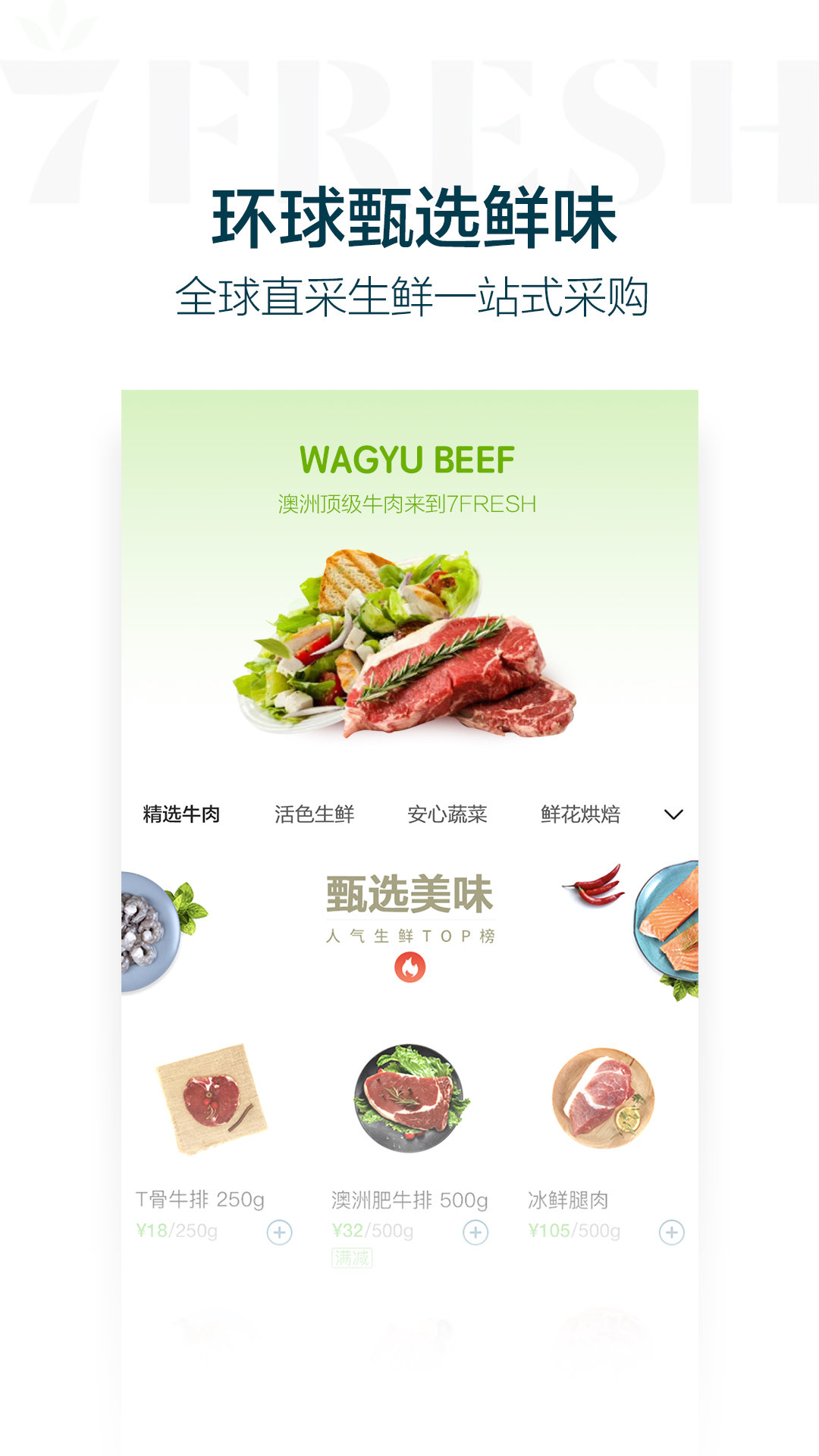Viewport: 819px width, 1456px height.
Task: Click the 甄选美味 section header
Action: pos(408,895)
